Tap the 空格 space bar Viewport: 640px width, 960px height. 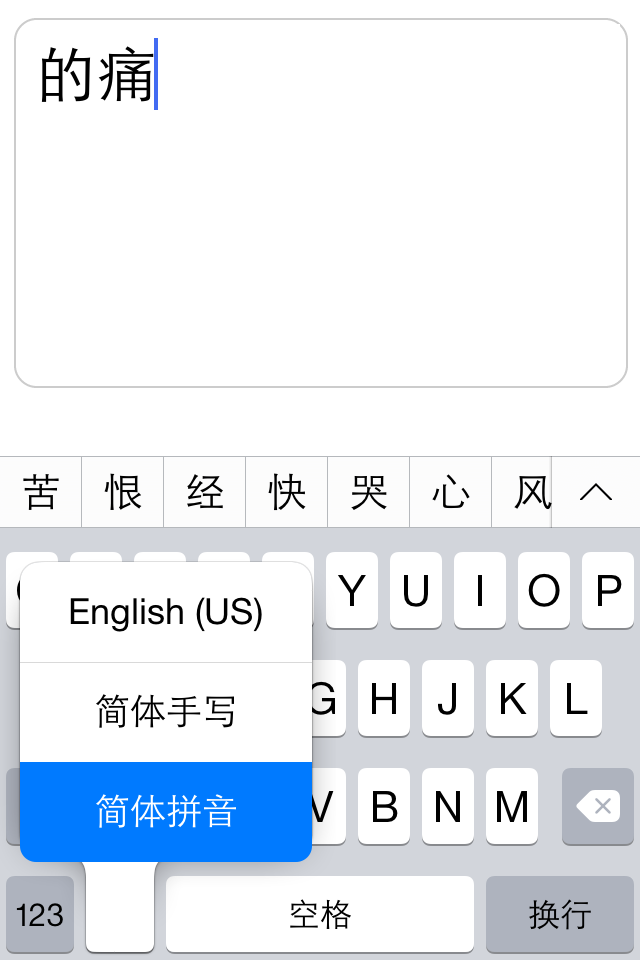pyautogui.click(x=320, y=914)
